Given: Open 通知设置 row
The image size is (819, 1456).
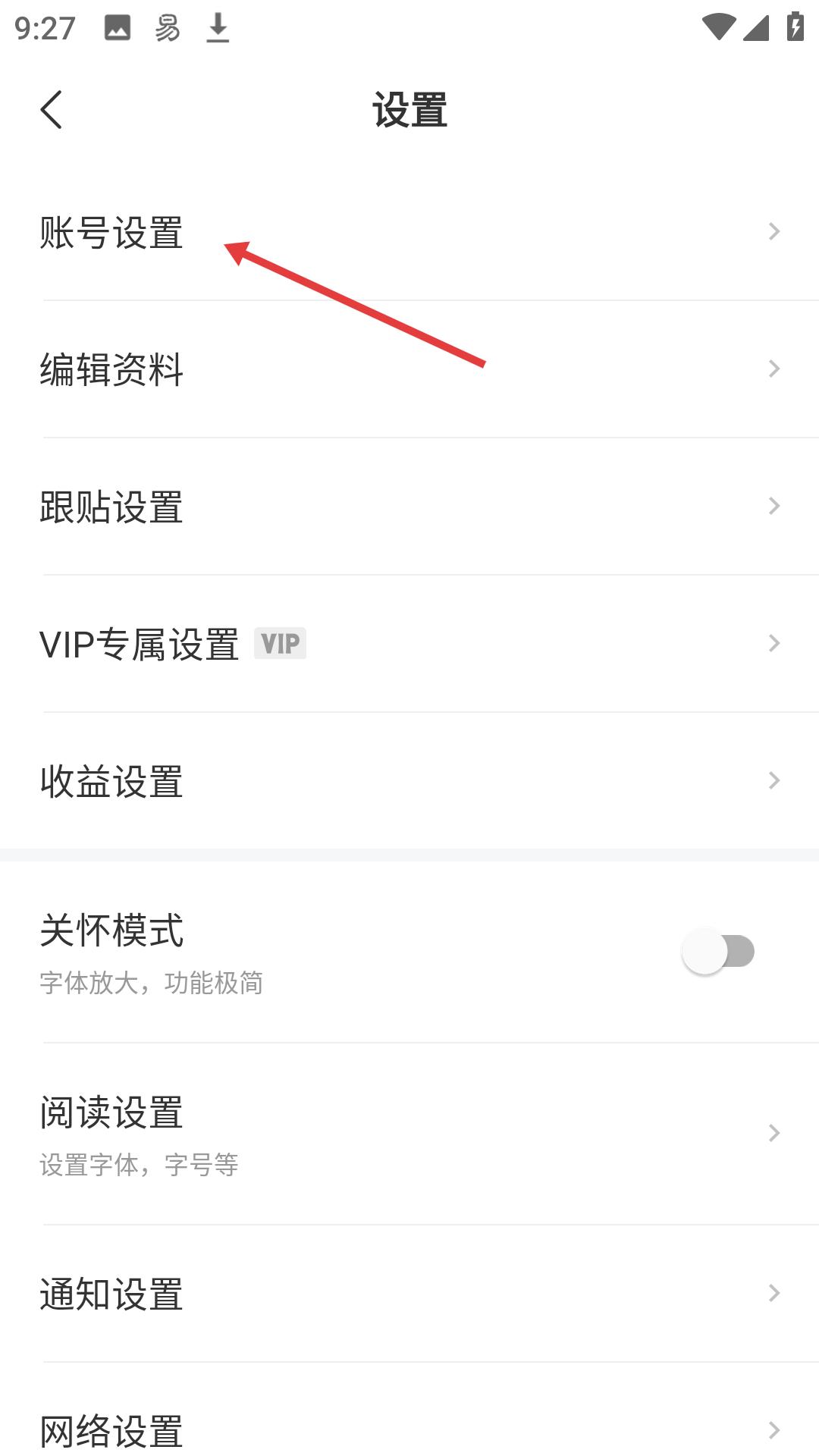Looking at the screenshot, I should (409, 1294).
